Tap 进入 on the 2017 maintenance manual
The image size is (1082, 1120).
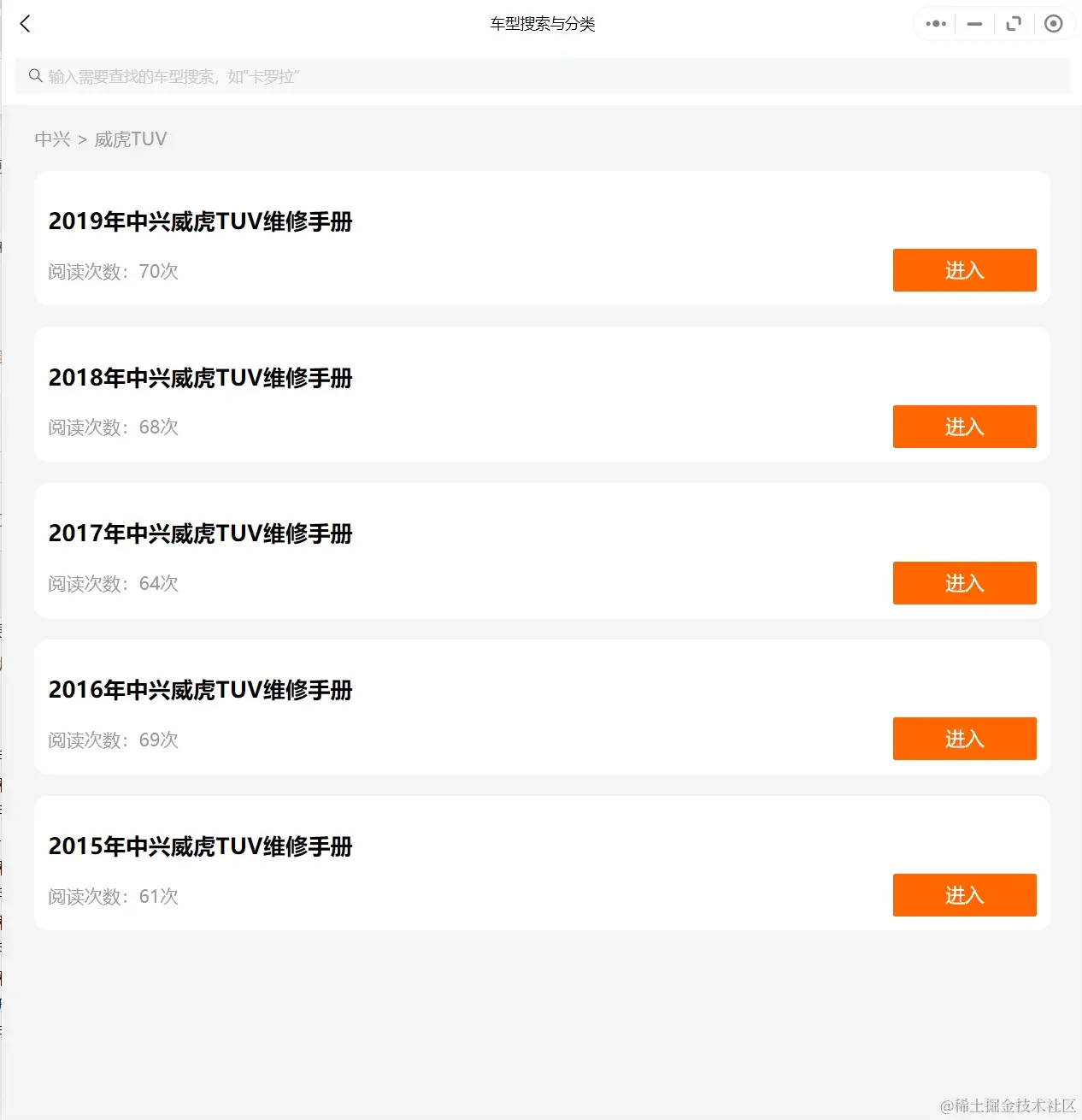pos(964,583)
